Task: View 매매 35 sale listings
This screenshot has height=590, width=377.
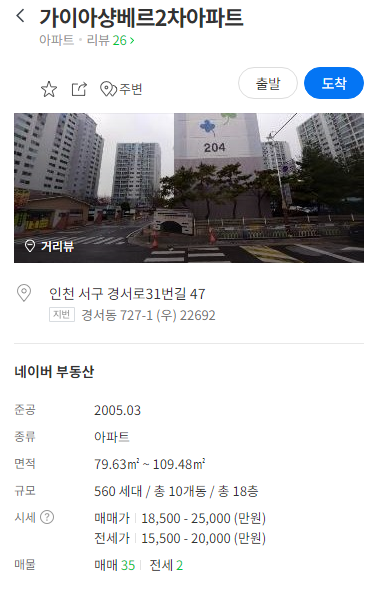Action: 114,565
